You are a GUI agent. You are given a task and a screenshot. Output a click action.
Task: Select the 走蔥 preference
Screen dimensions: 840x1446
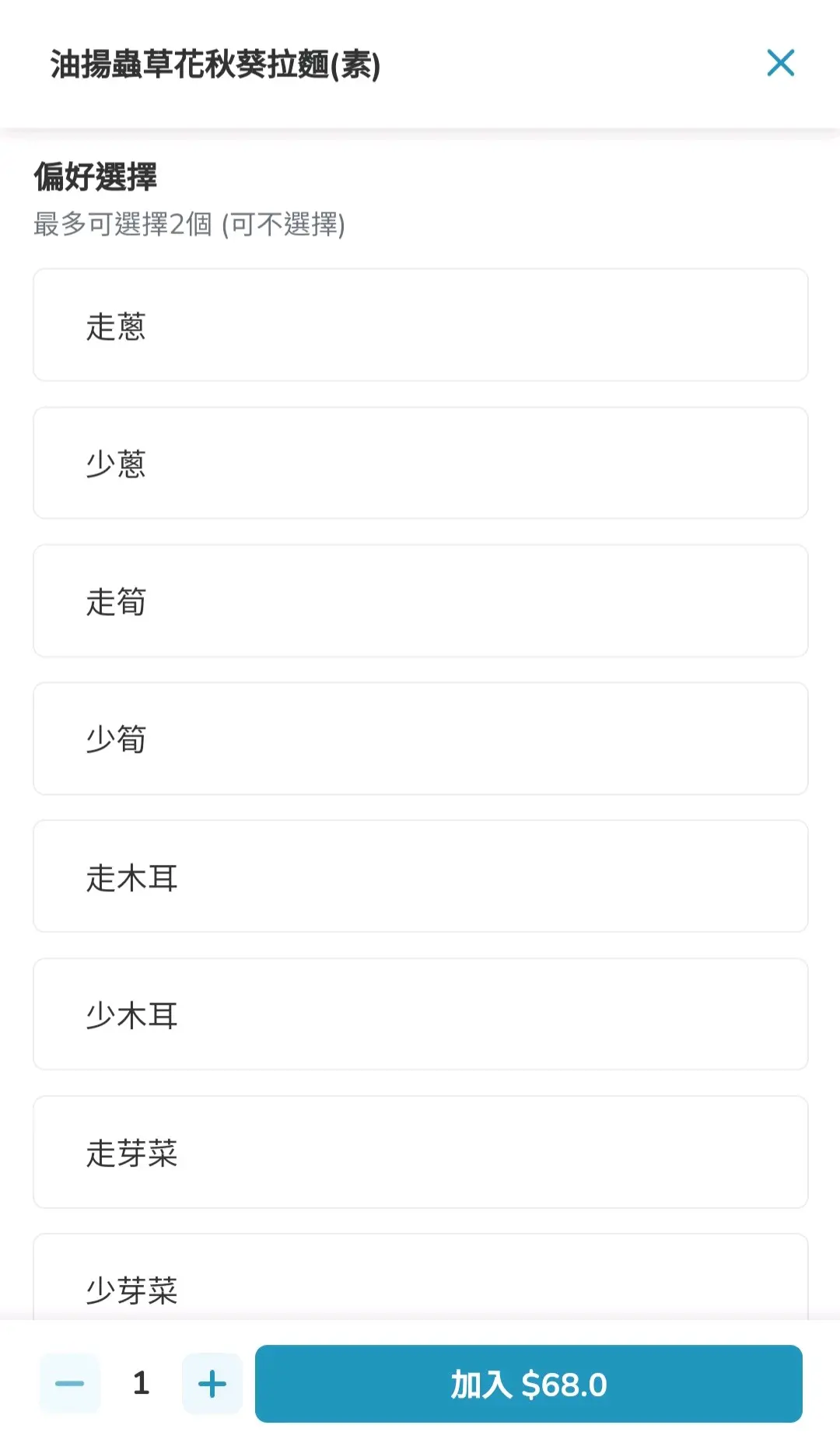(x=420, y=325)
